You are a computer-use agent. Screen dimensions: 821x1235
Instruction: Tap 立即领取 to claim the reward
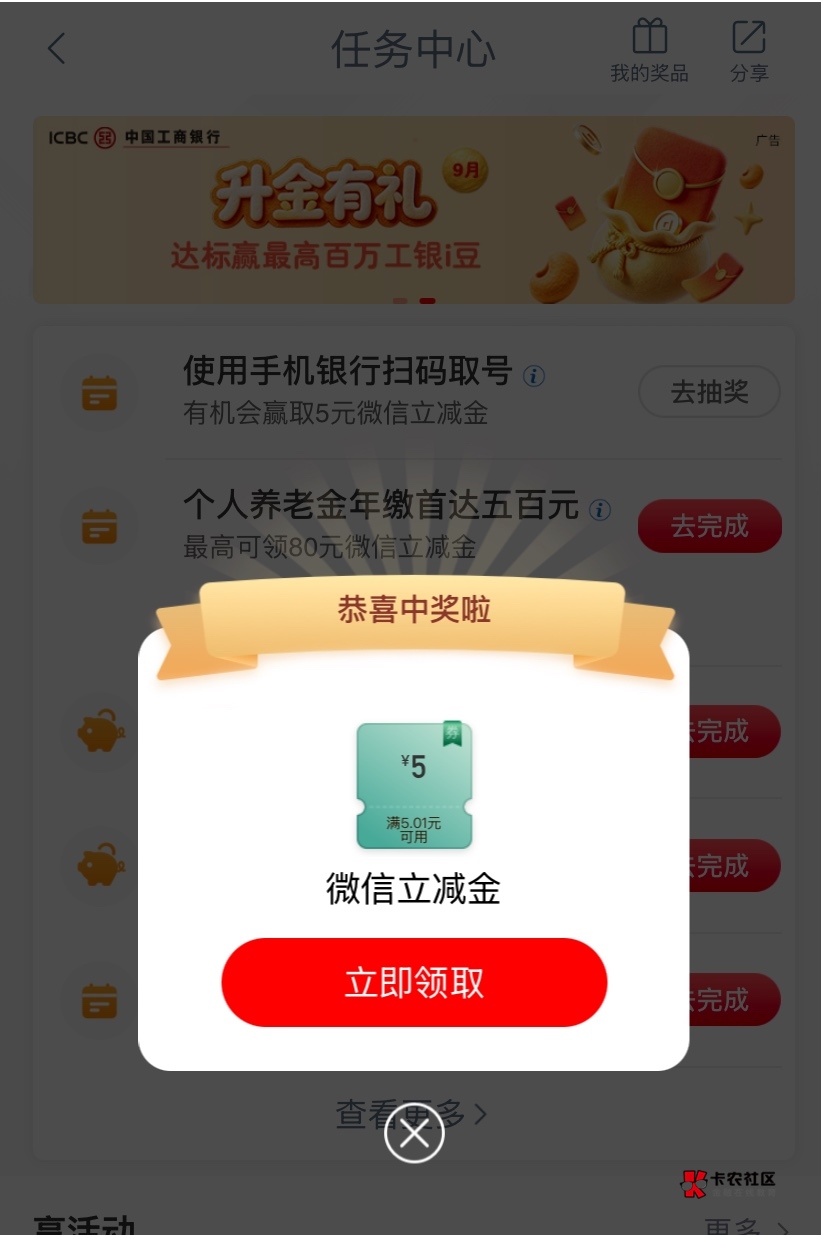(414, 982)
